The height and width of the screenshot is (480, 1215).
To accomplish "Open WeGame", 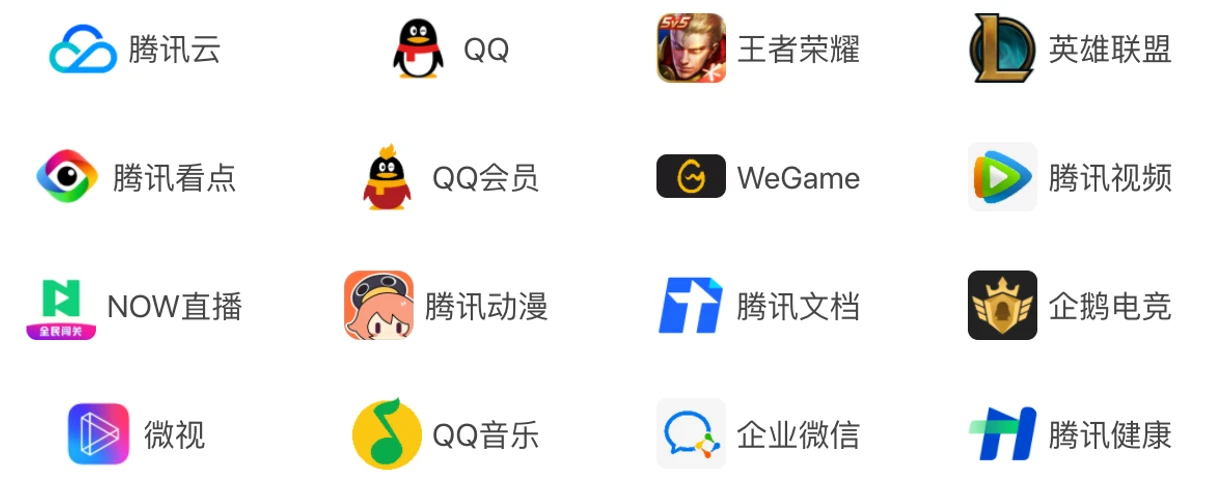I will (x=758, y=178).
